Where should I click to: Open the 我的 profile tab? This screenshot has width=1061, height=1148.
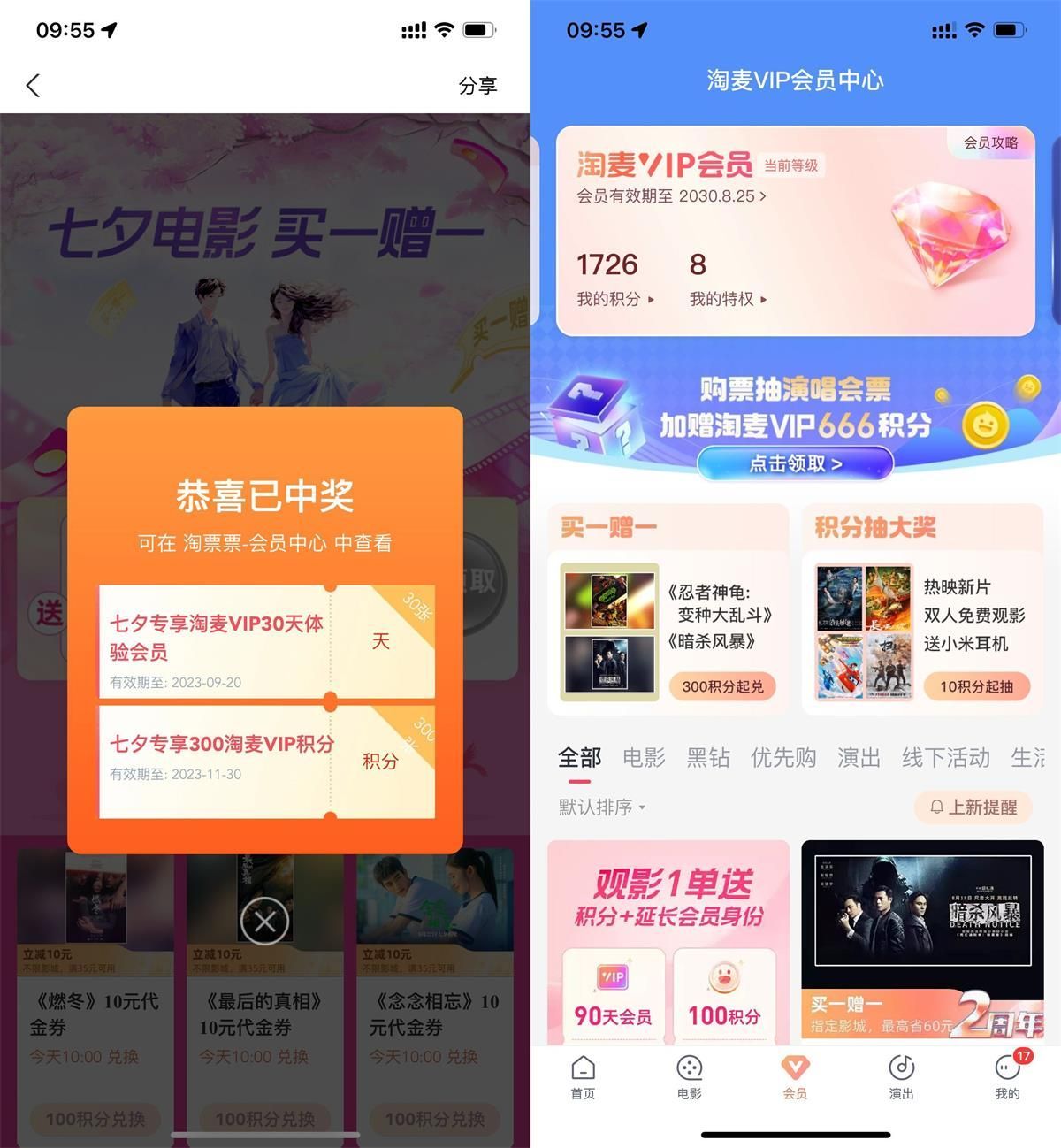pyautogui.click(x=1007, y=1076)
